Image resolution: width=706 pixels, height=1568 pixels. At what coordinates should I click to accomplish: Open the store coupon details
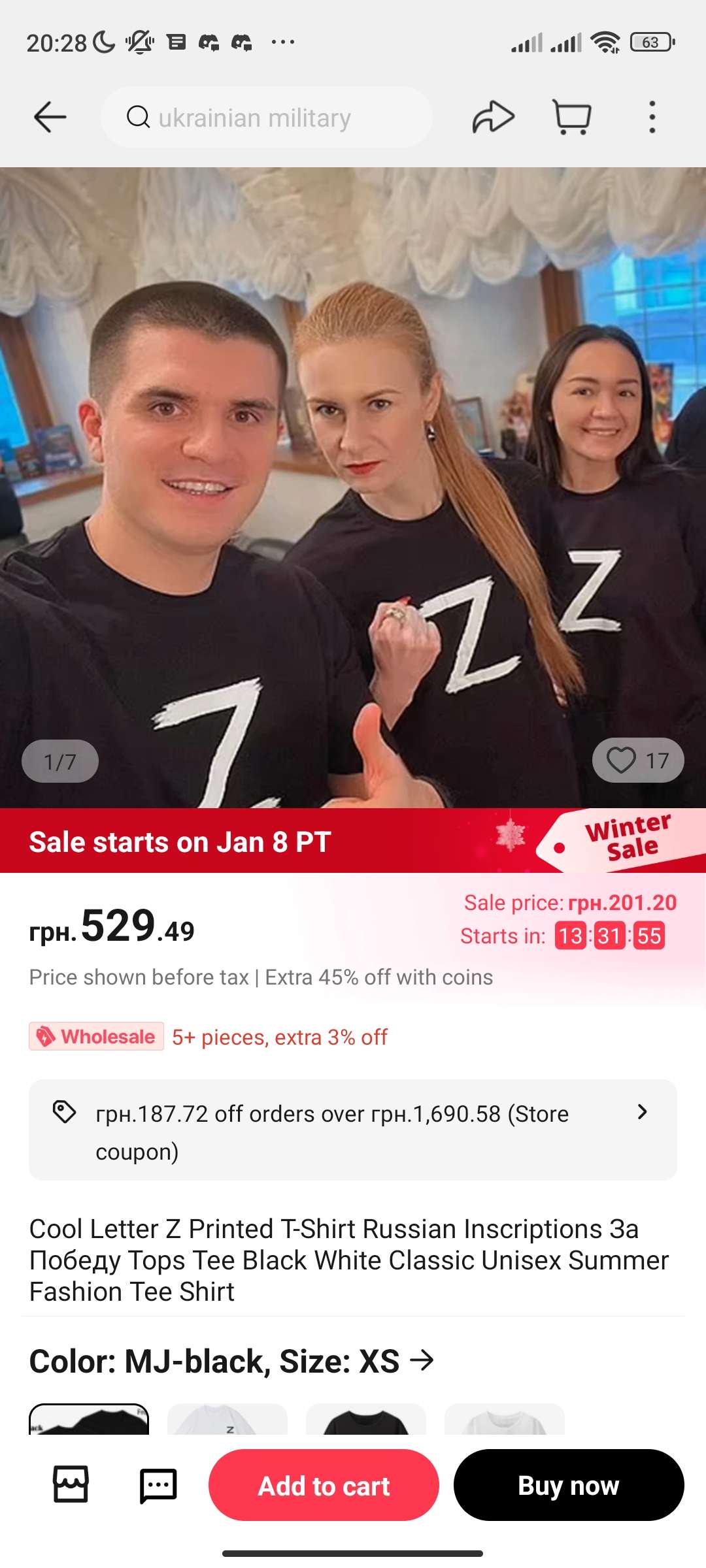click(x=353, y=1130)
